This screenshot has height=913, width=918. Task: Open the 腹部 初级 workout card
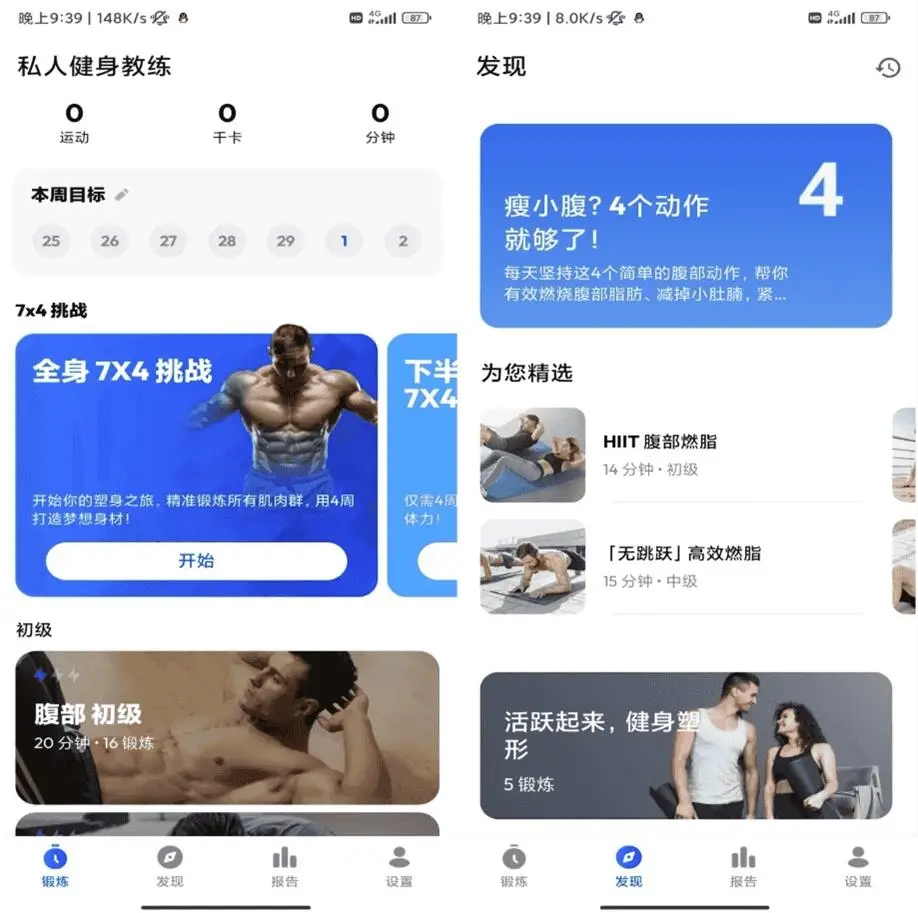coord(227,727)
